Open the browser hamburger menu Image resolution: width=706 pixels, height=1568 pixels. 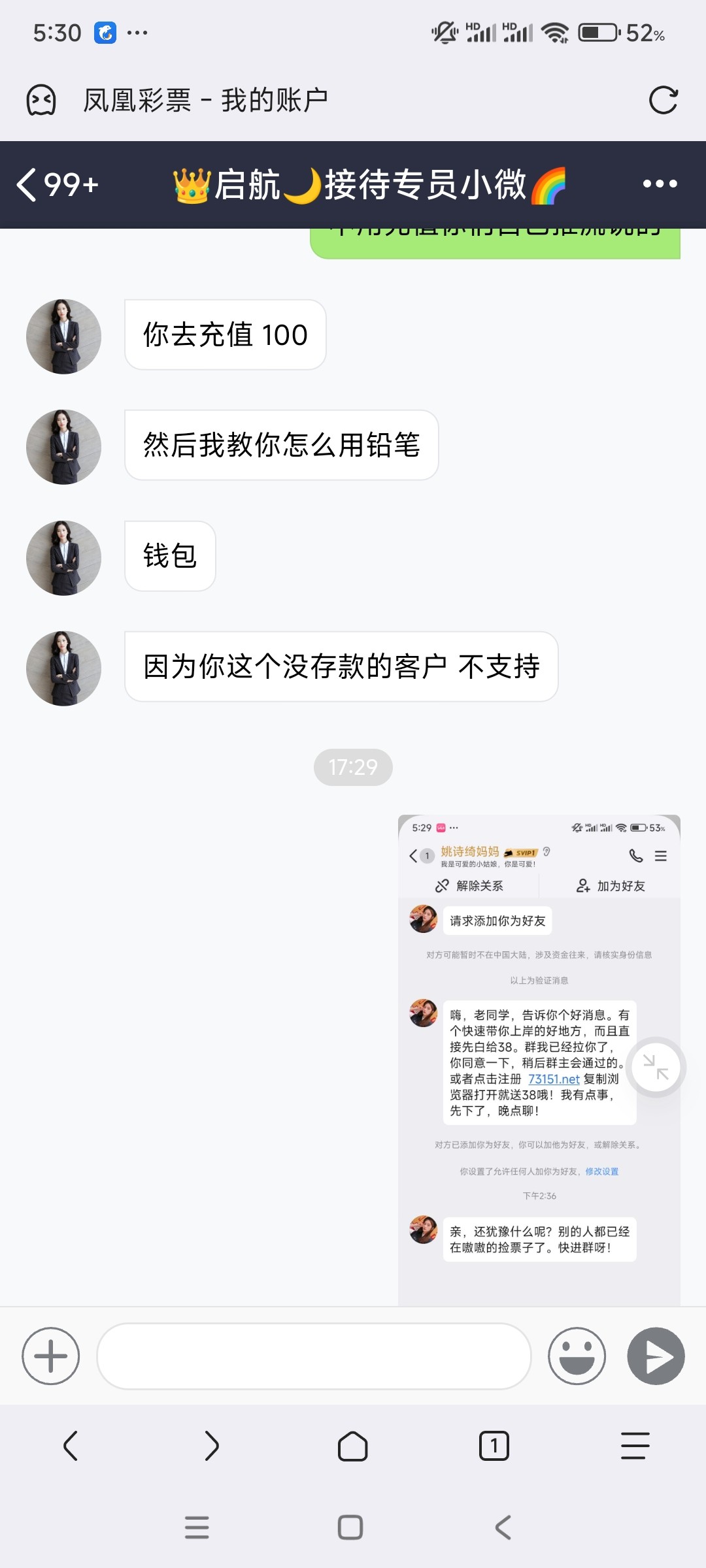[x=635, y=1446]
